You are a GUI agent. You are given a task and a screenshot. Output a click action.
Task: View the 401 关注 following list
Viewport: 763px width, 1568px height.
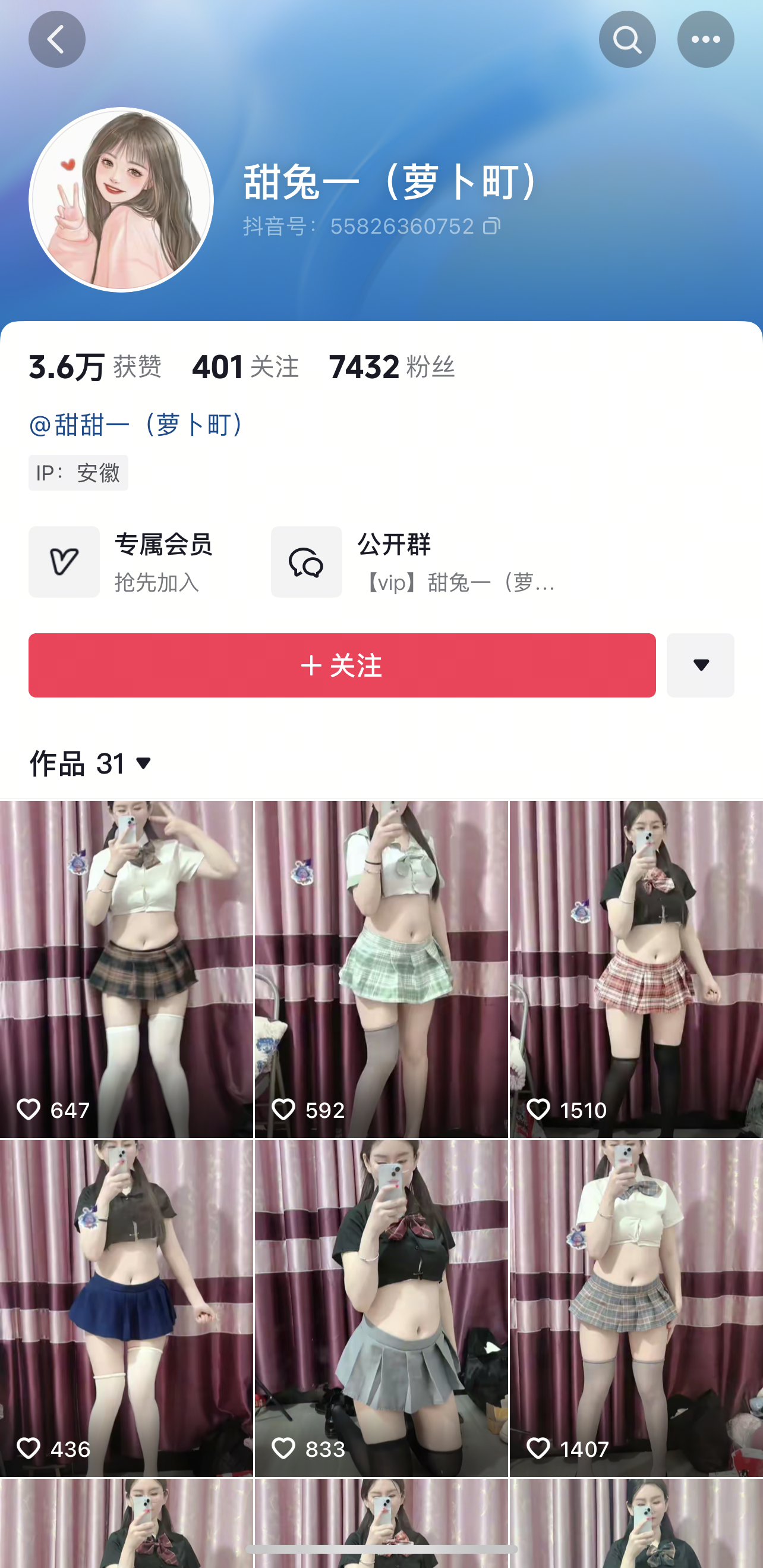(245, 367)
